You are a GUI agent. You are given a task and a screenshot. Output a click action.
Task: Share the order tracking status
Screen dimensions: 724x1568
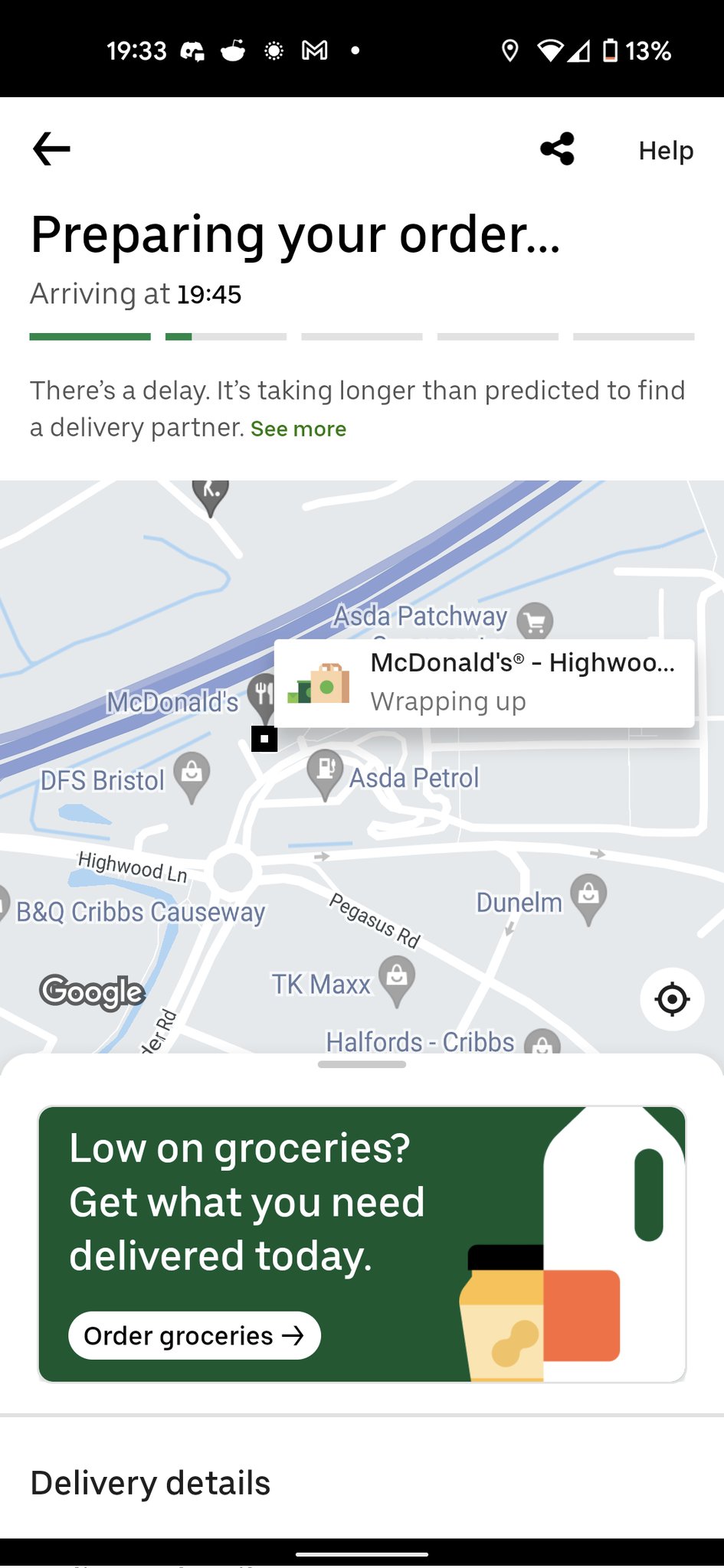pyautogui.click(x=557, y=149)
